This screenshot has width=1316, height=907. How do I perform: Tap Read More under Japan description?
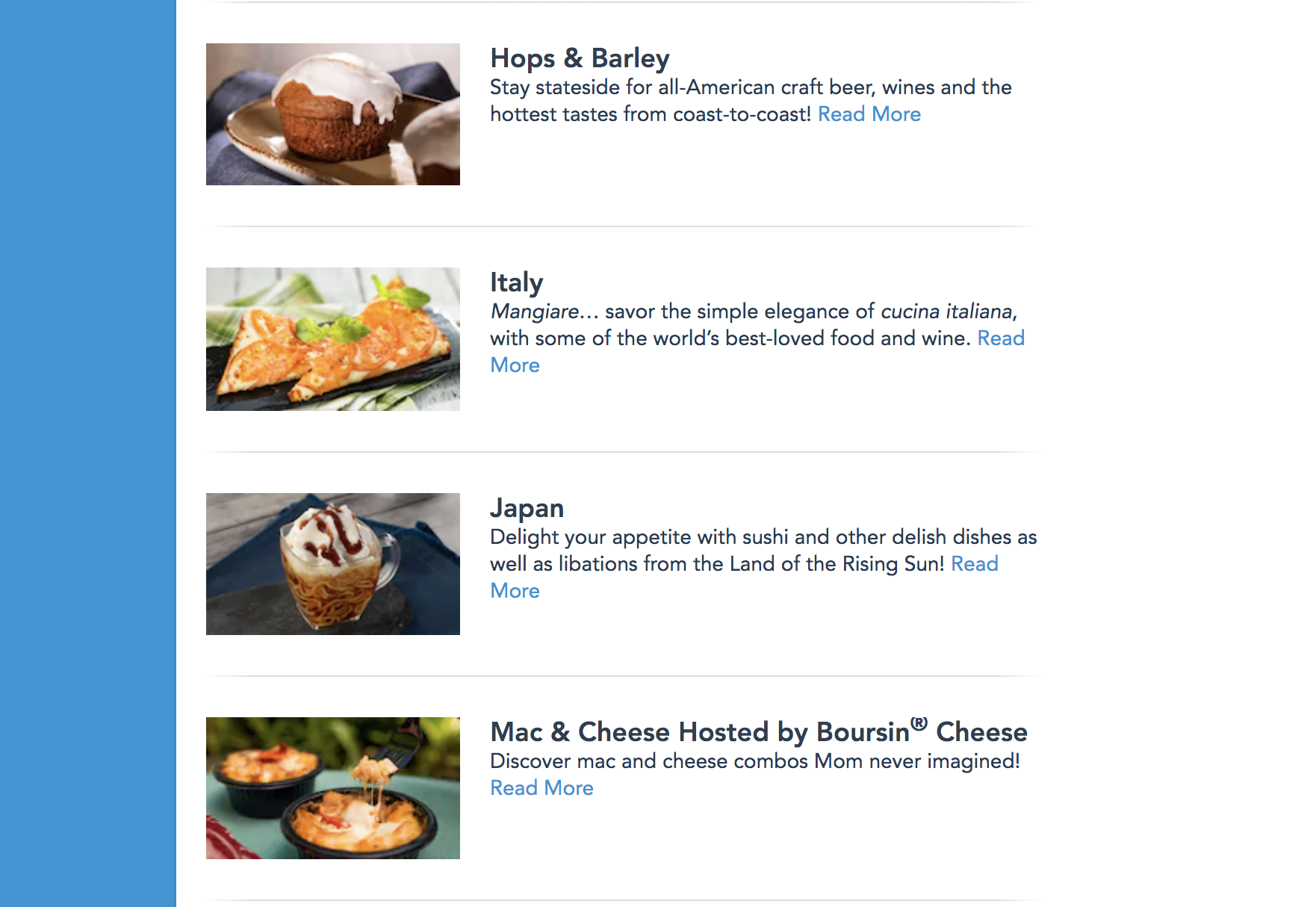[974, 564]
